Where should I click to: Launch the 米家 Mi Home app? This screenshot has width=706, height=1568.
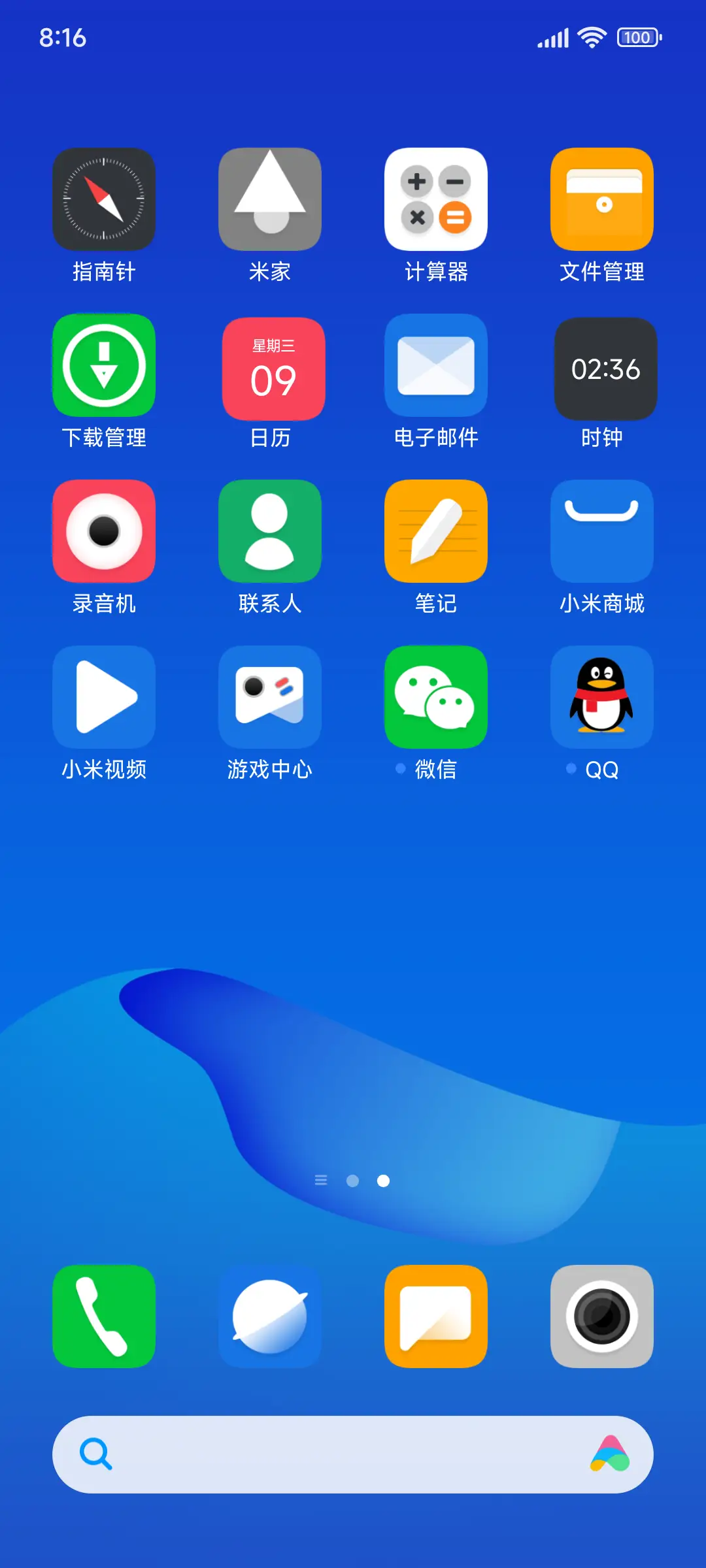click(270, 199)
